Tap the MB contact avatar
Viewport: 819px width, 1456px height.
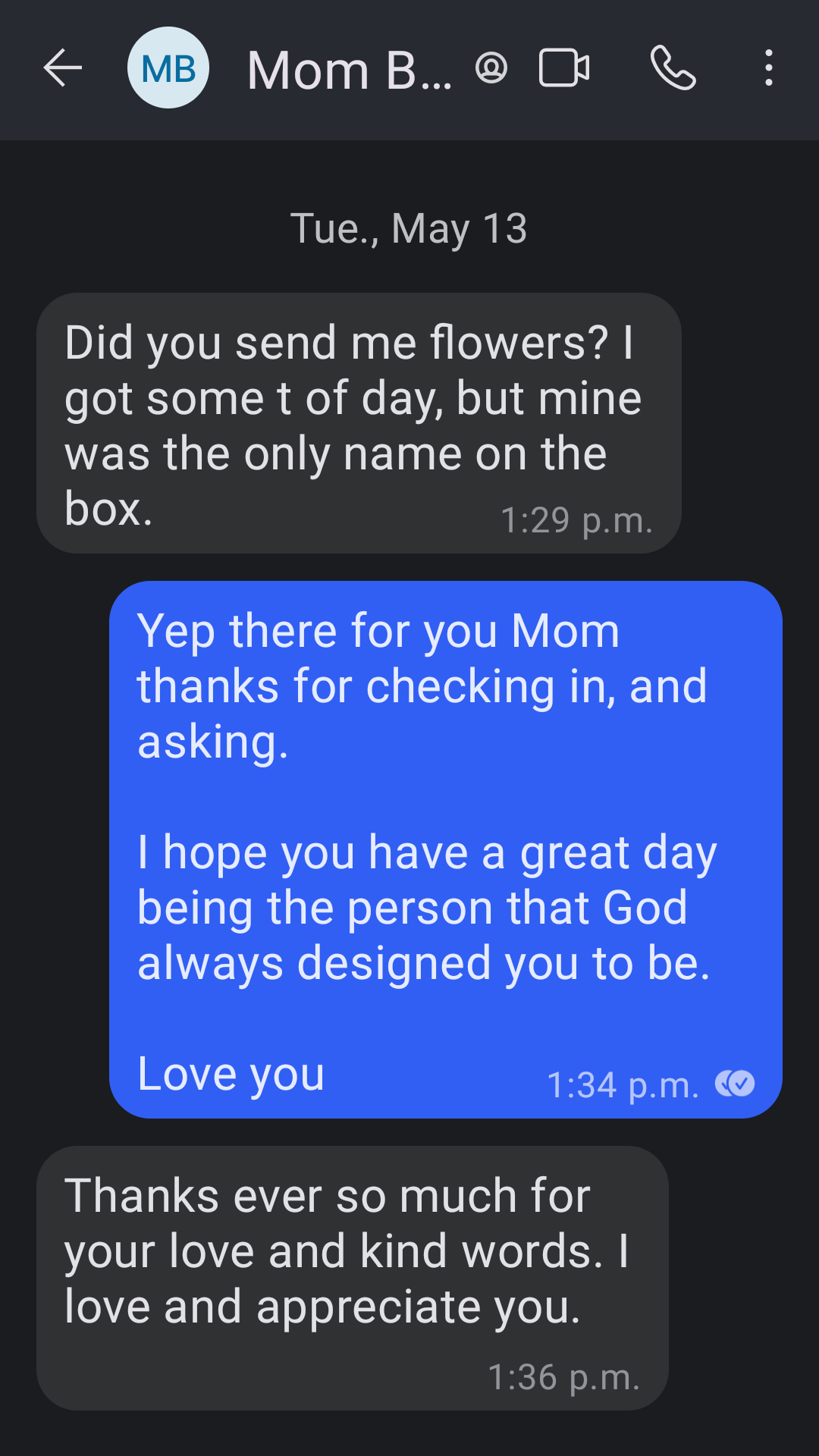(168, 68)
